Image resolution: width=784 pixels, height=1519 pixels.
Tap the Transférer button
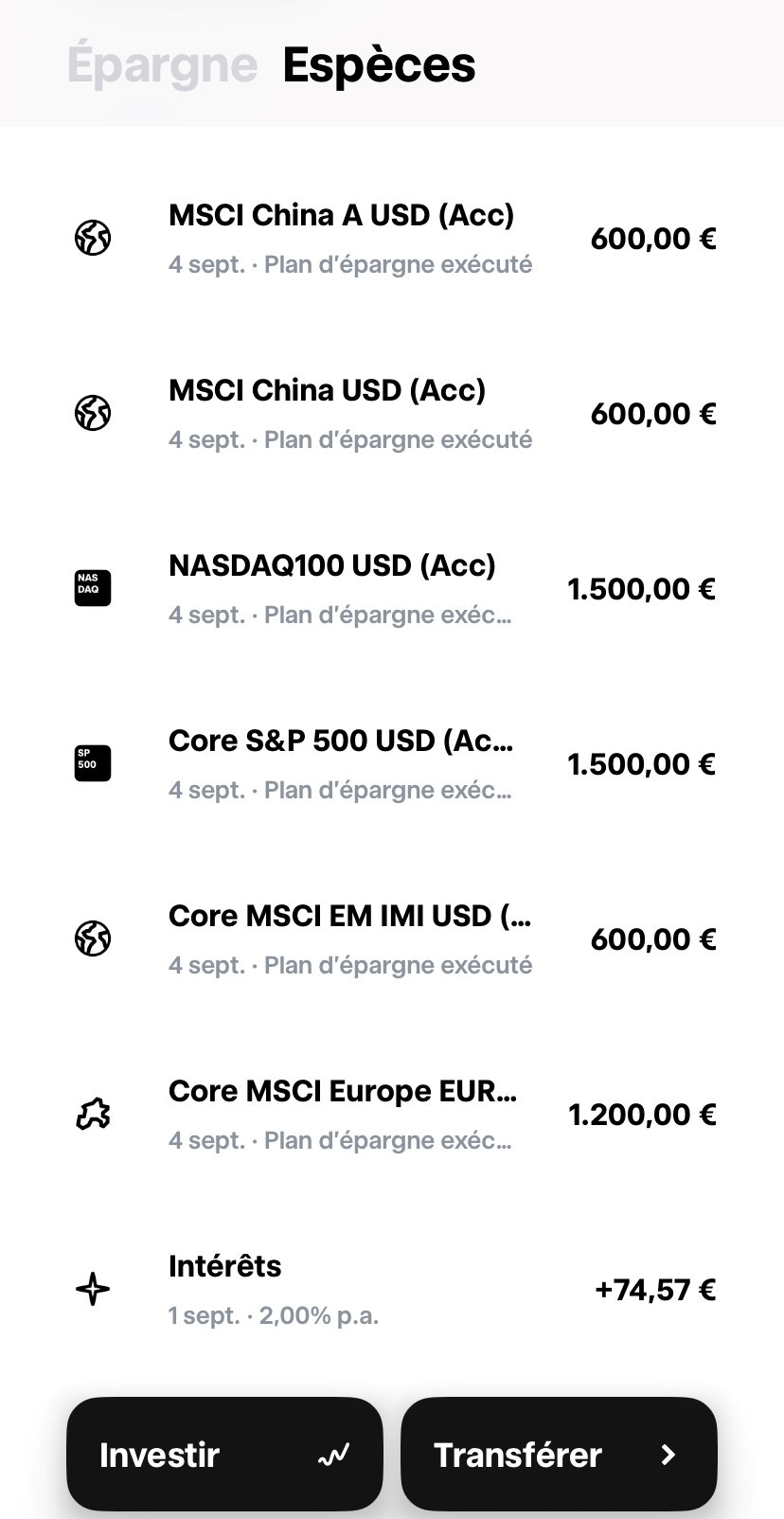coord(559,1455)
